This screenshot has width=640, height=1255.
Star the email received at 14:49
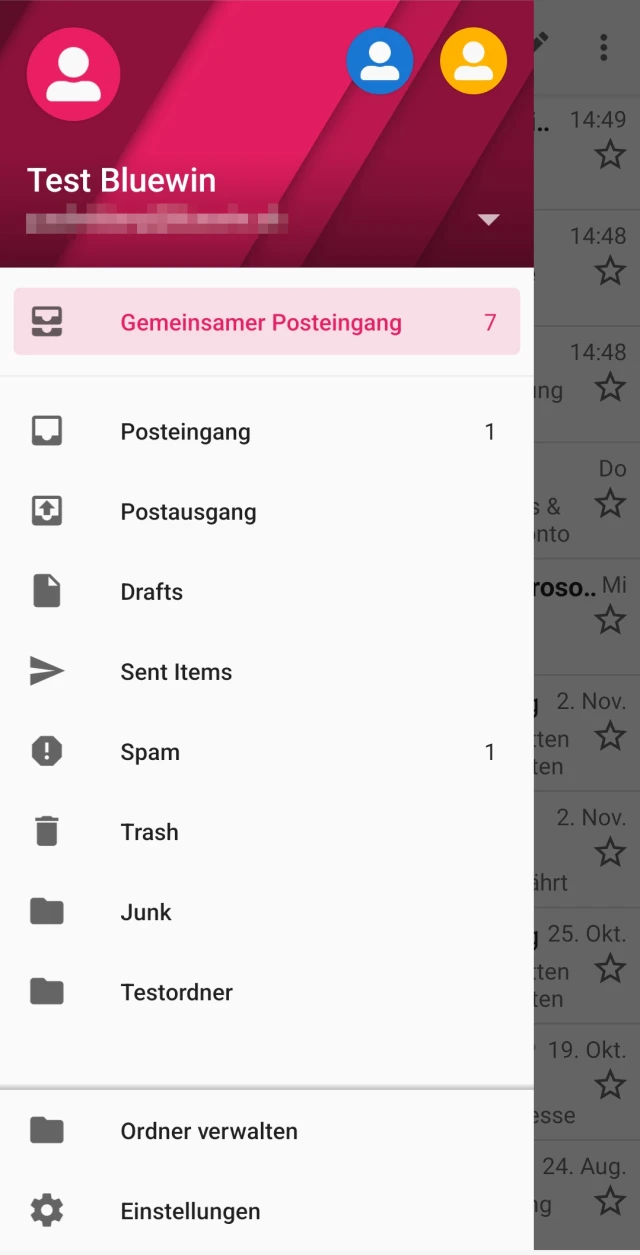click(x=610, y=155)
